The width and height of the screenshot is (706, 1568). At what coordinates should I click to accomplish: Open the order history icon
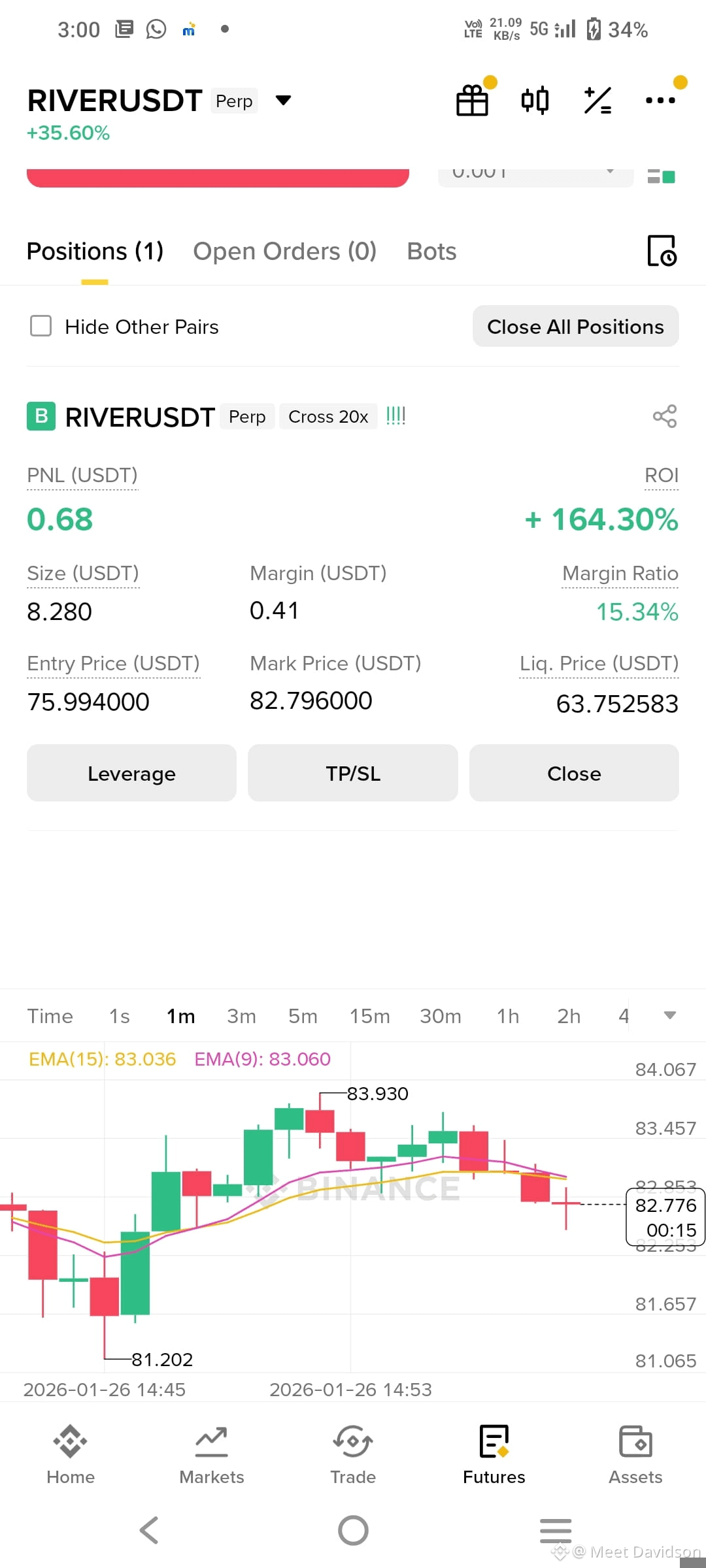(x=662, y=251)
